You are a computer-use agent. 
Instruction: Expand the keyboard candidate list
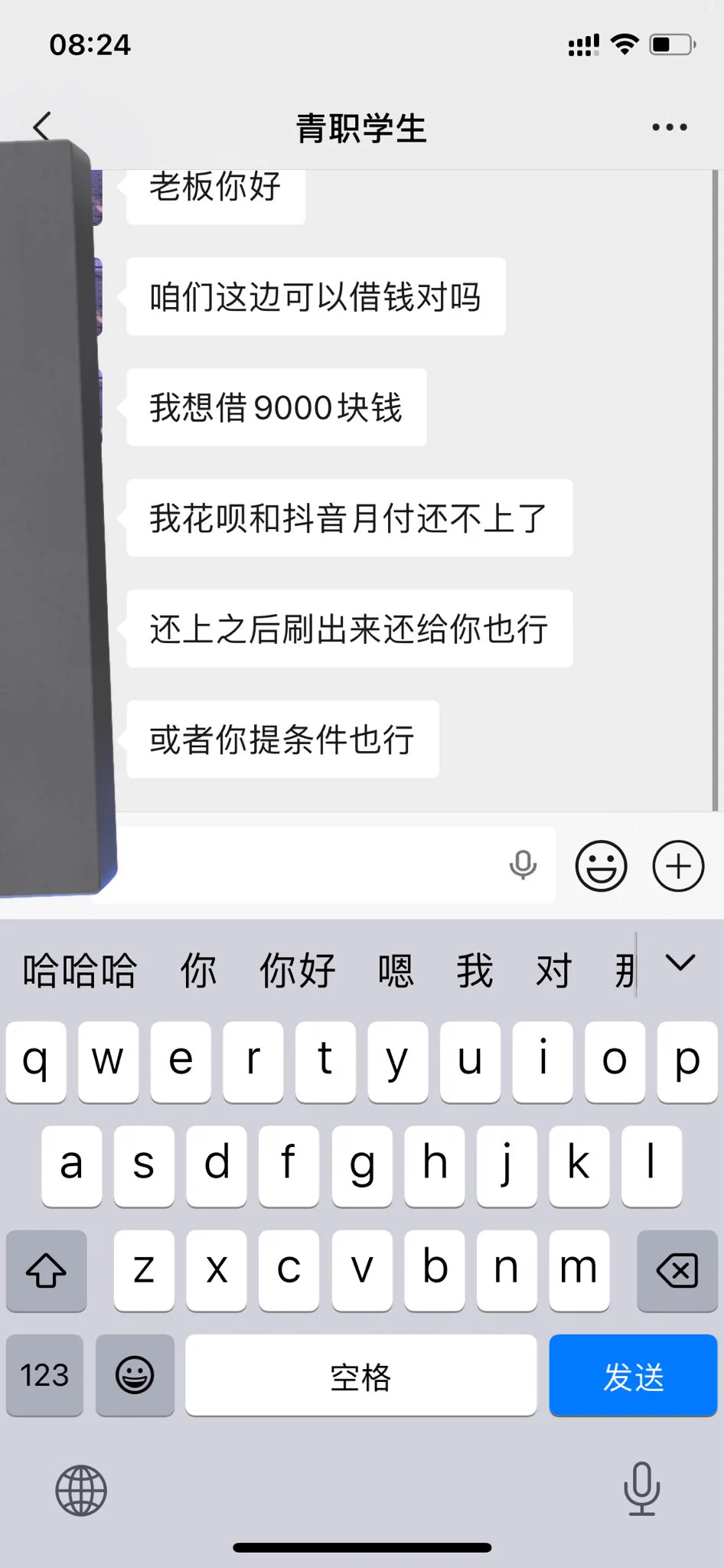click(680, 963)
